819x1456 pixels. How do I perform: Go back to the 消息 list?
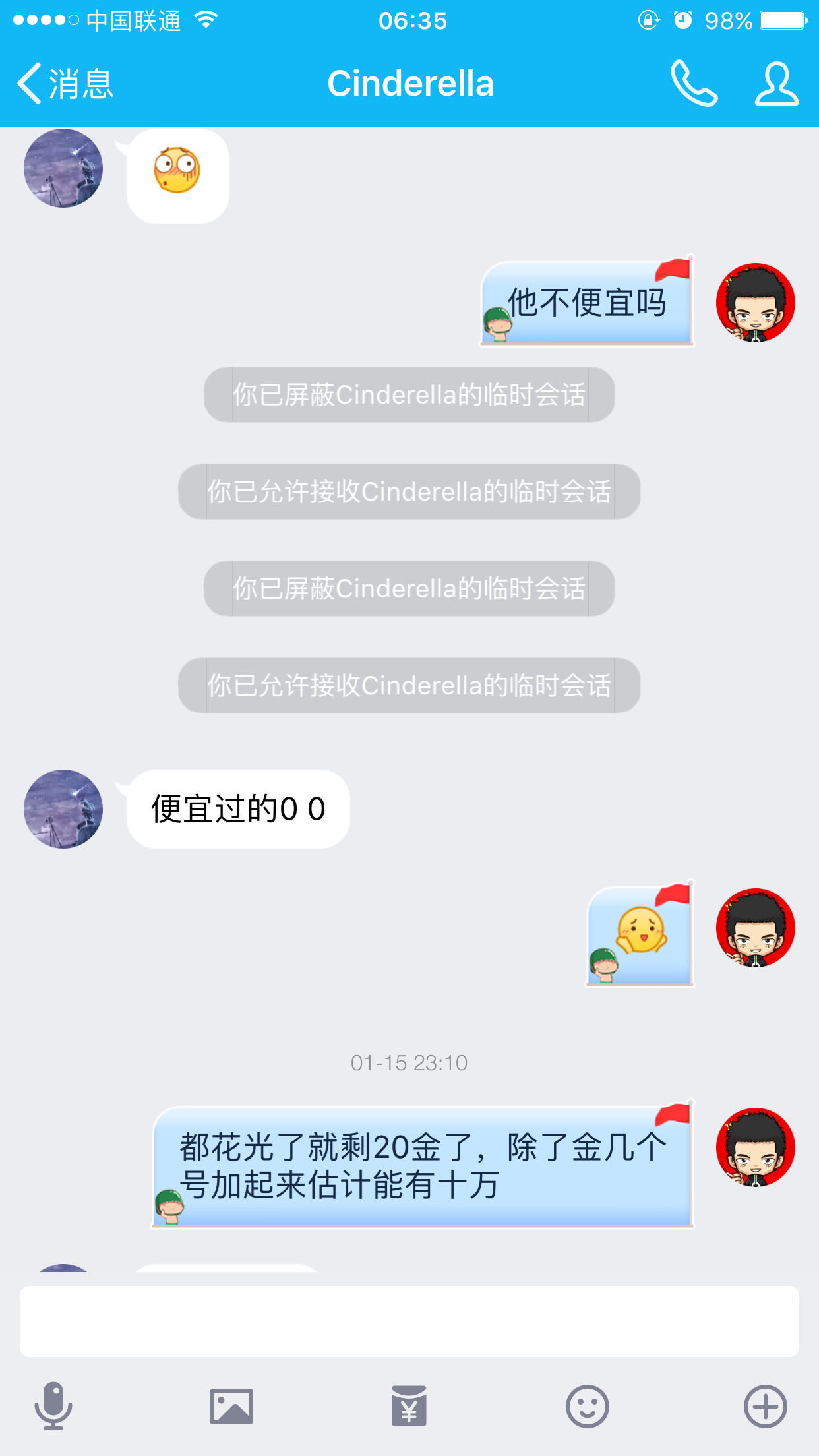pyautogui.click(x=65, y=84)
